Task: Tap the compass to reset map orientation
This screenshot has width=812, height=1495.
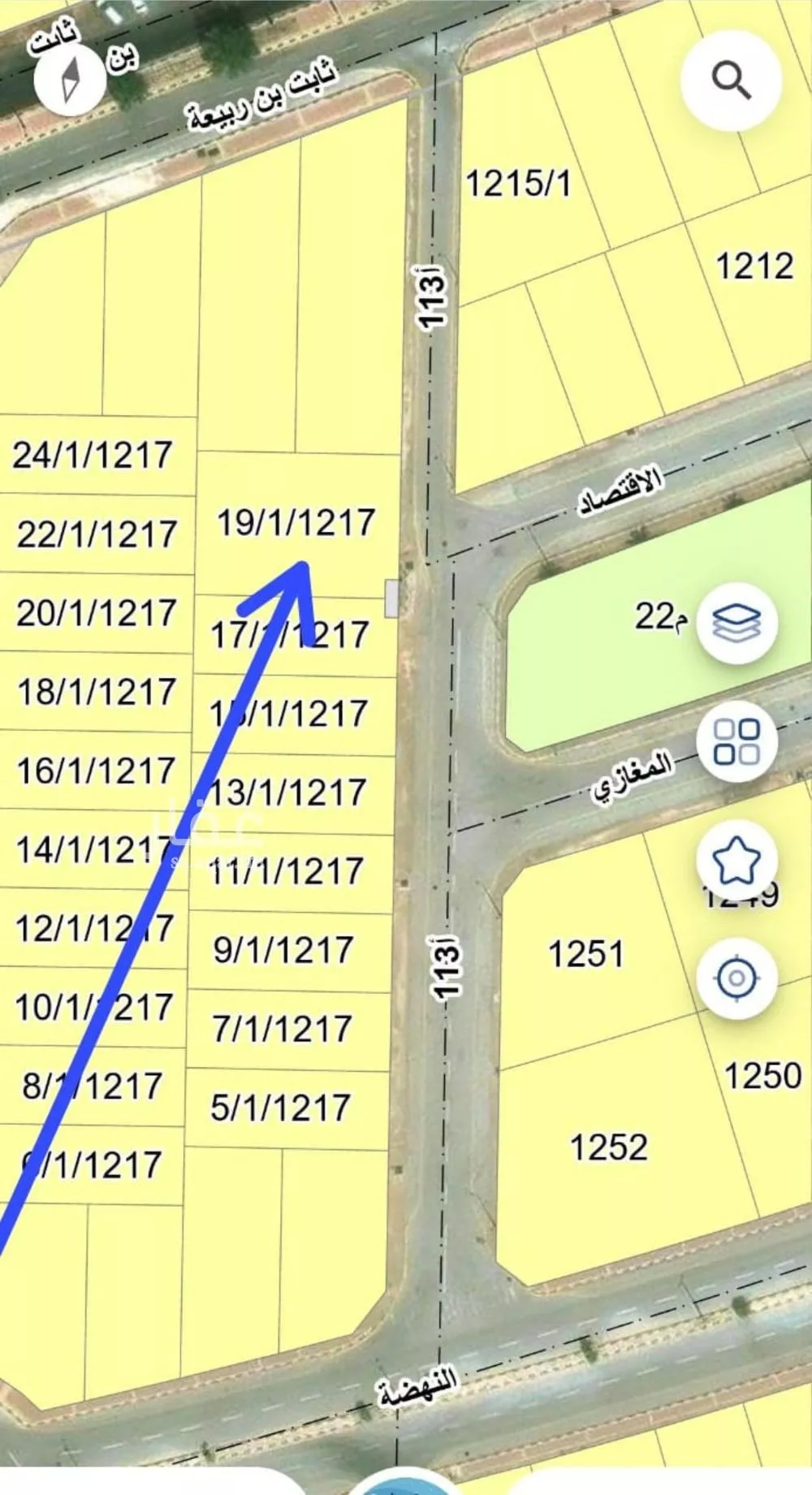Action: [x=70, y=80]
